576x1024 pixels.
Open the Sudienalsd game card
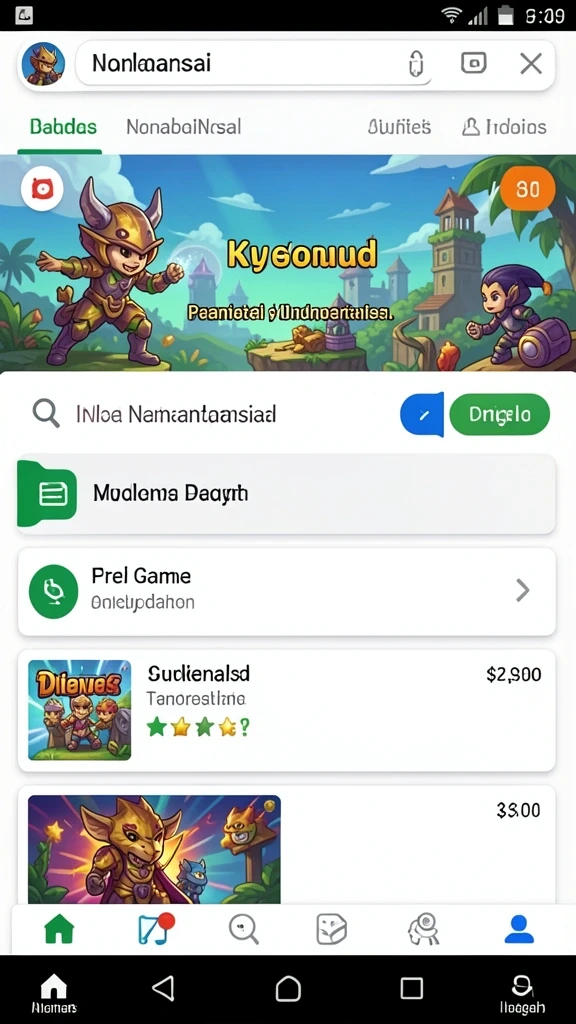(287, 711)
